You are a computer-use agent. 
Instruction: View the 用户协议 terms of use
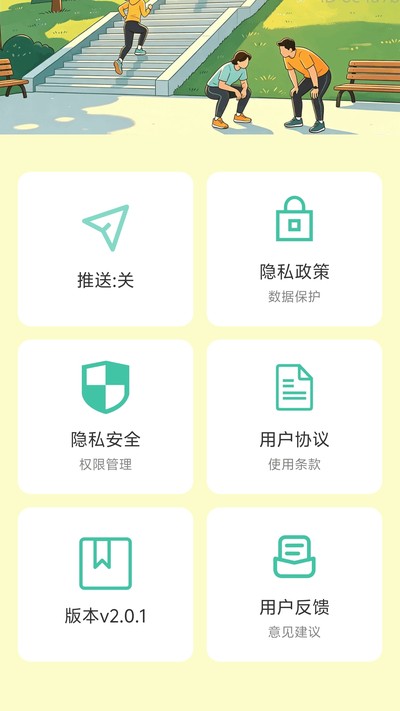click(294, 417)
